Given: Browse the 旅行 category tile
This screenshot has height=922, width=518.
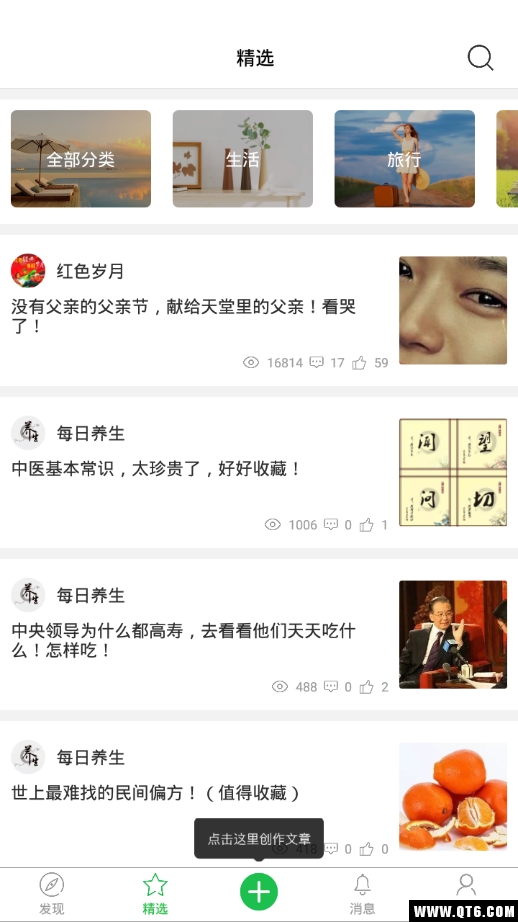Looking at the screenshot, I should click(405, 159).
